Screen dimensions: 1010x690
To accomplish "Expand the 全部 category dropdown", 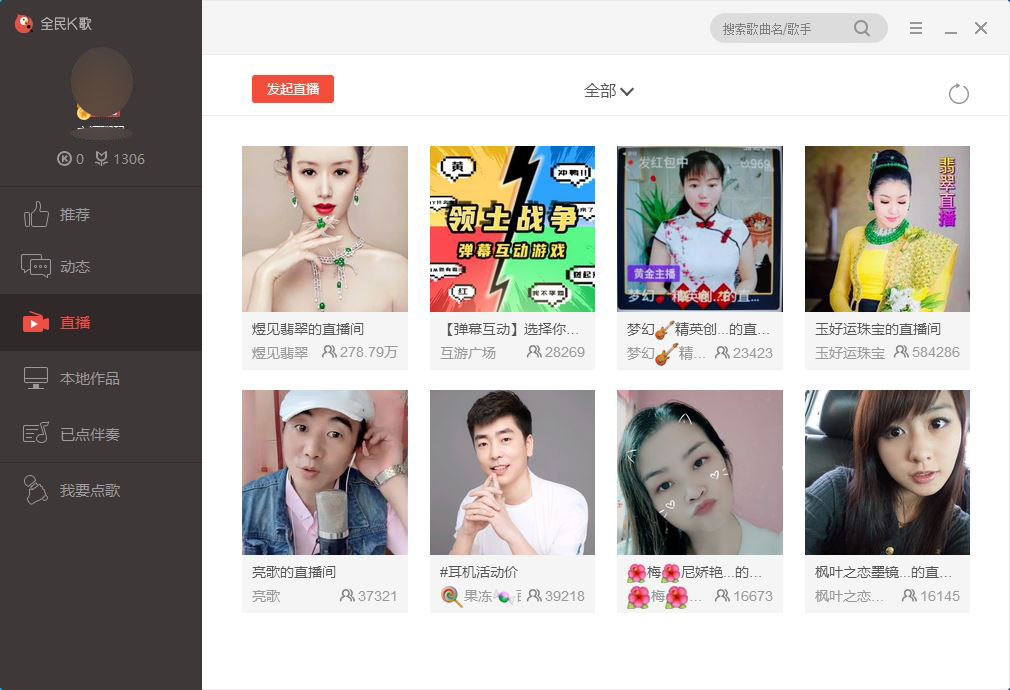I will point(608,91).
